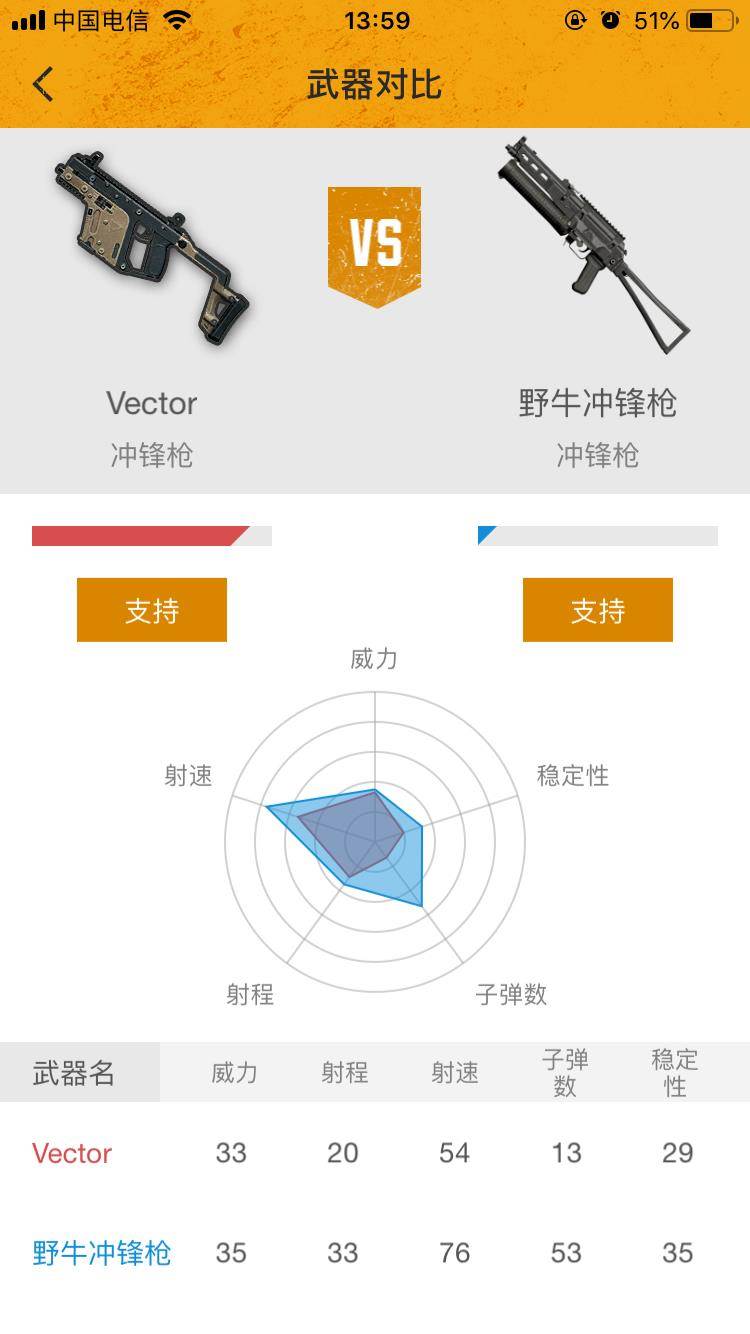Tap 支持 button under Vector
Screen dimensions: 750x1334
pos(152,610)
